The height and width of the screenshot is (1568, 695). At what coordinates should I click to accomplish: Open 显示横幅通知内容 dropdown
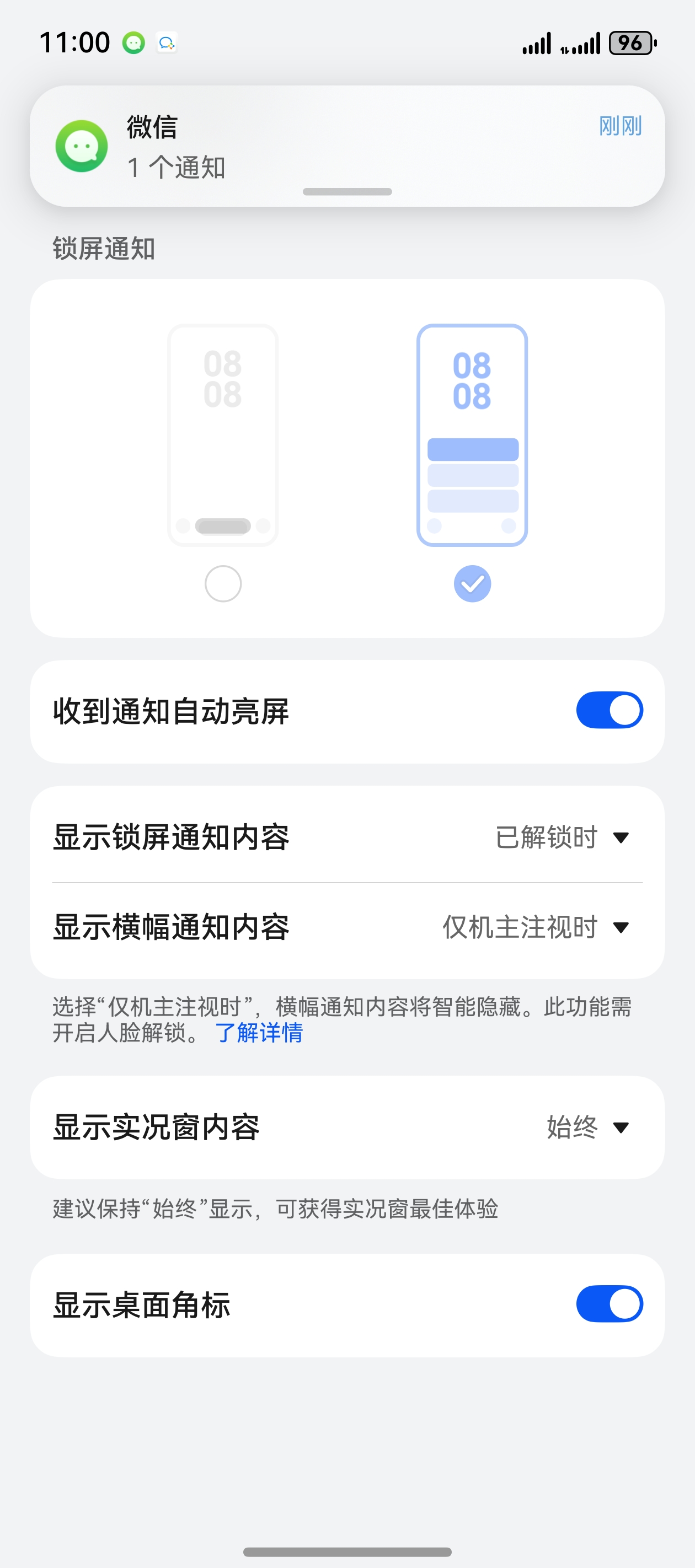(x=535, y=928)
